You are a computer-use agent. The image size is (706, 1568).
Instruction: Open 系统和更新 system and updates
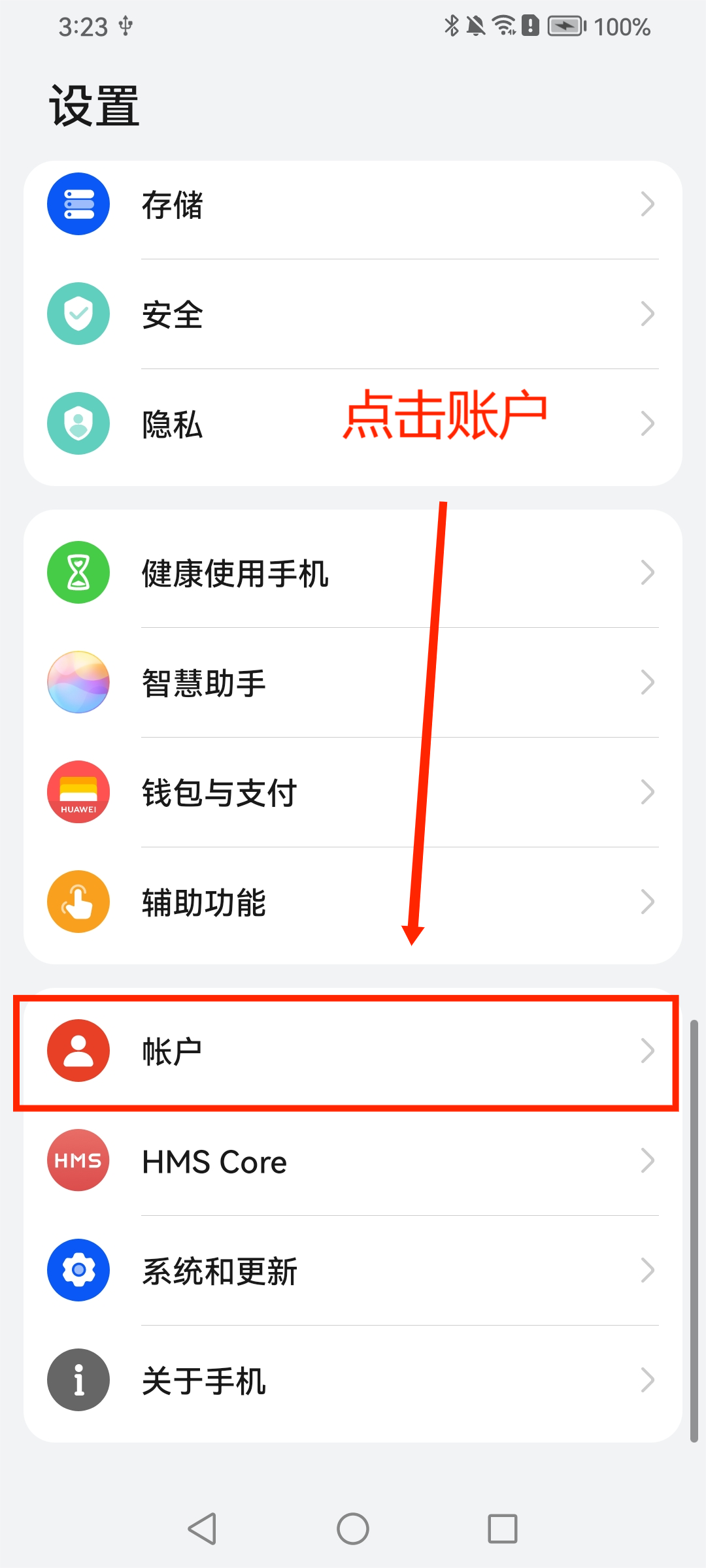[x=353, y=1271]
